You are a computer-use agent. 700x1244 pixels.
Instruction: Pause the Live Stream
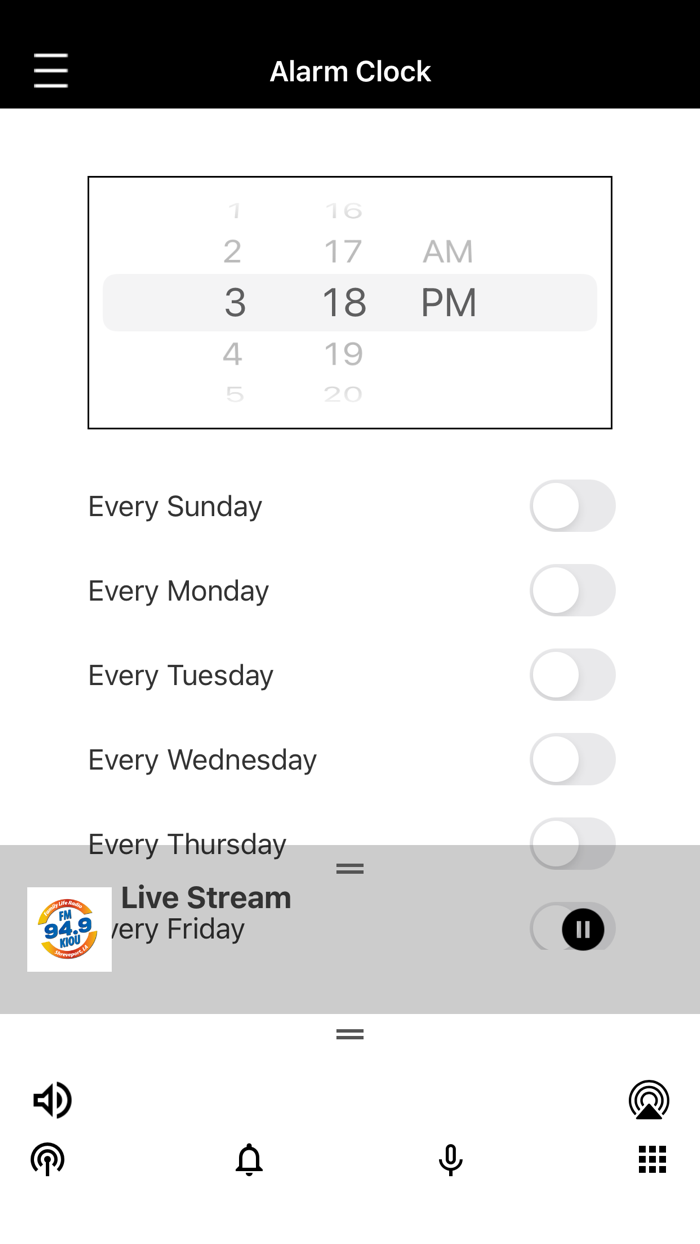click(x=583, y=929)
